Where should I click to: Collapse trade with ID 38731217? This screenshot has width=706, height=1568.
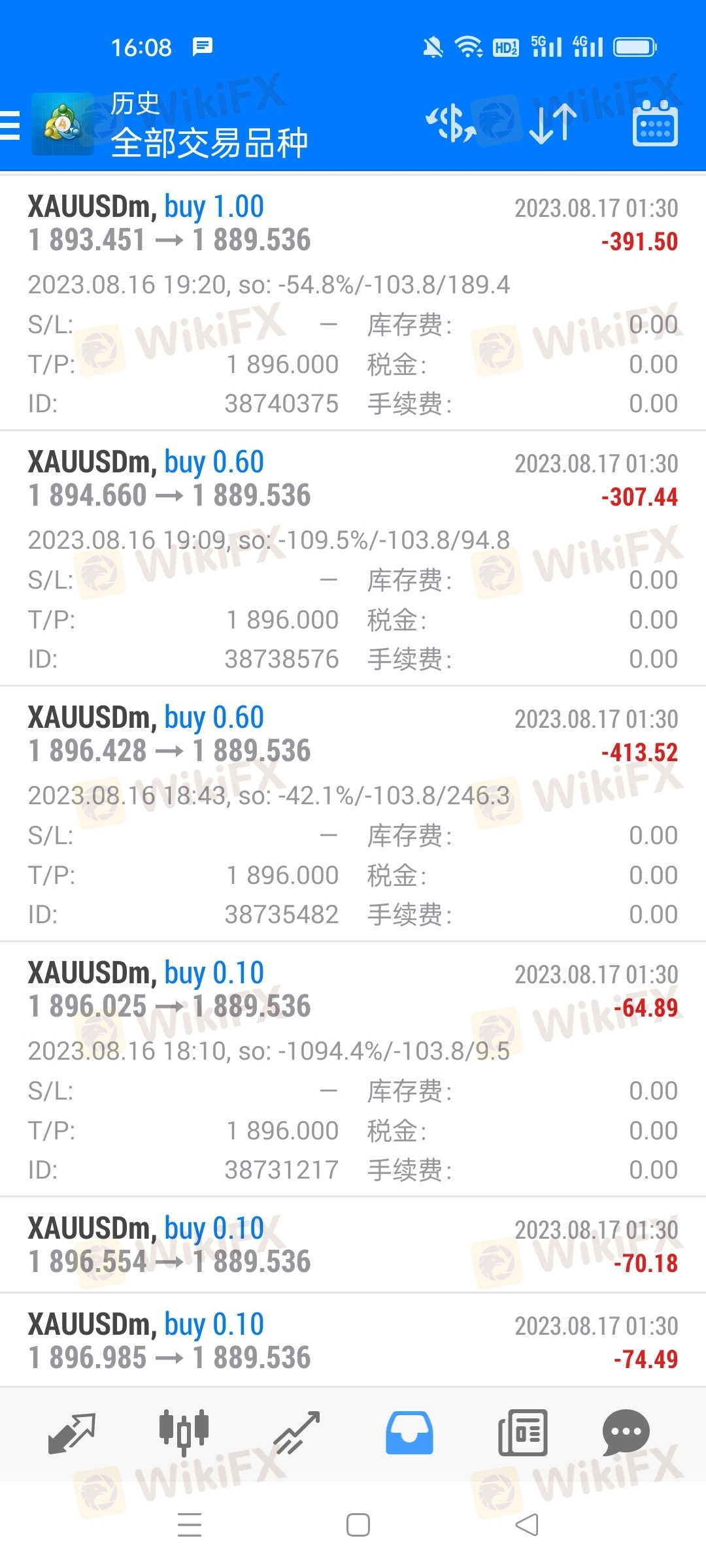tap(353, 1070)
